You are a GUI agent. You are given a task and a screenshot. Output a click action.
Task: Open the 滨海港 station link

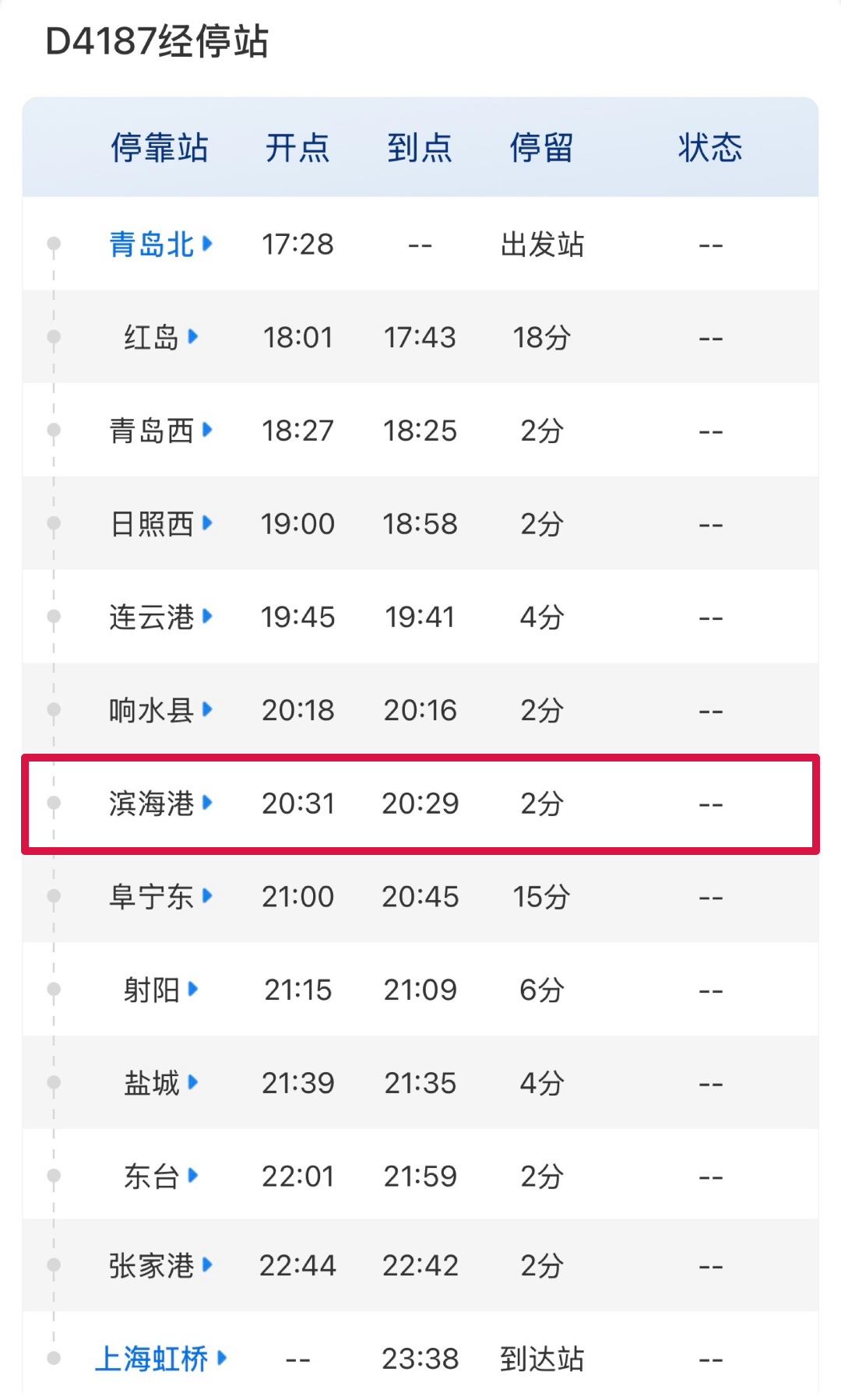pyautogui.click(x=160, y=804)
